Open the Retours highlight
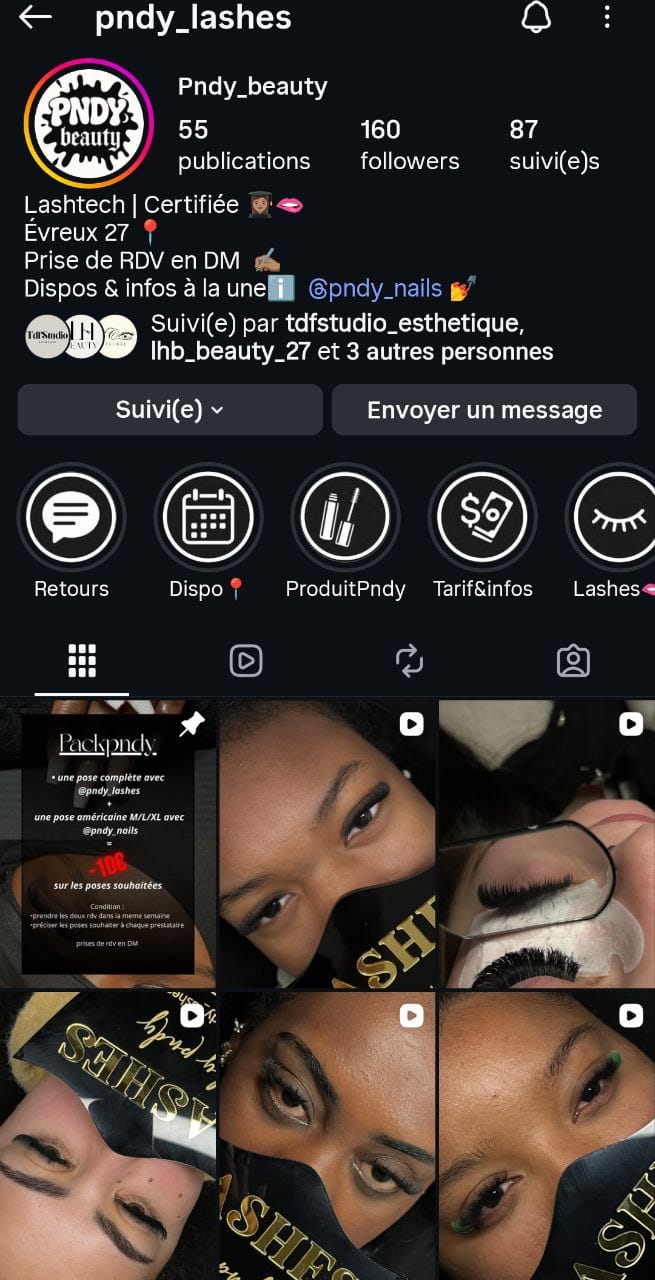655x1280 pixels. point(71,518)
